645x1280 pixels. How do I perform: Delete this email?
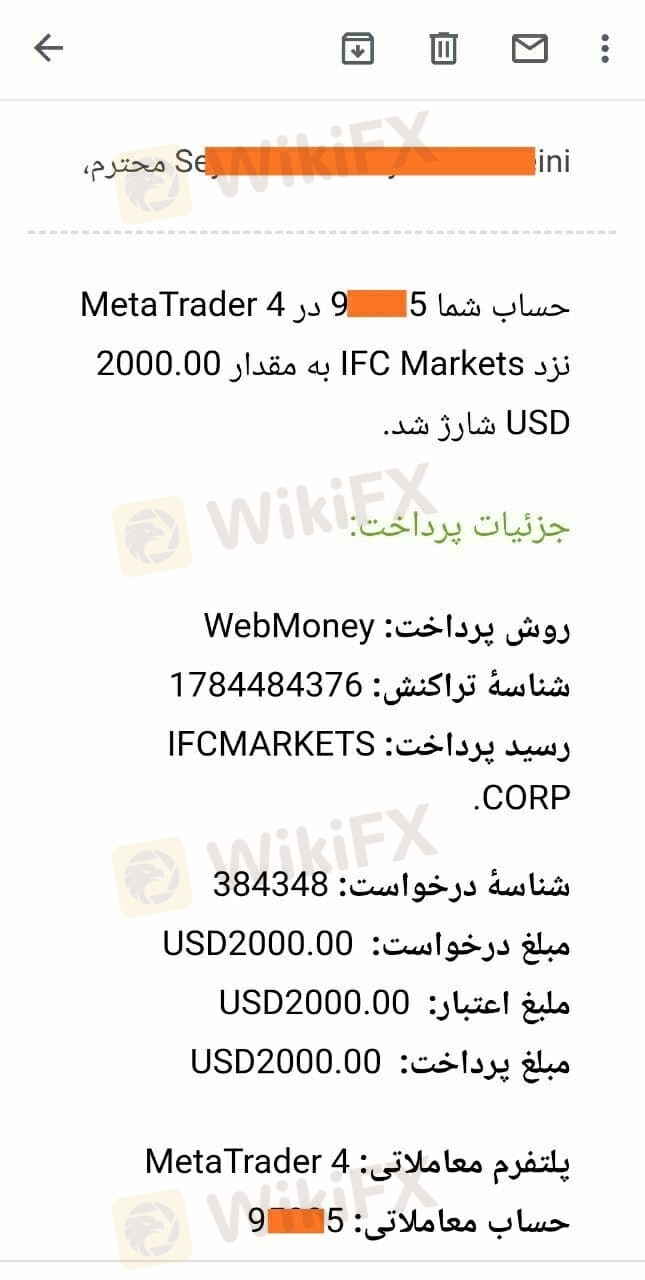point(443,48)
